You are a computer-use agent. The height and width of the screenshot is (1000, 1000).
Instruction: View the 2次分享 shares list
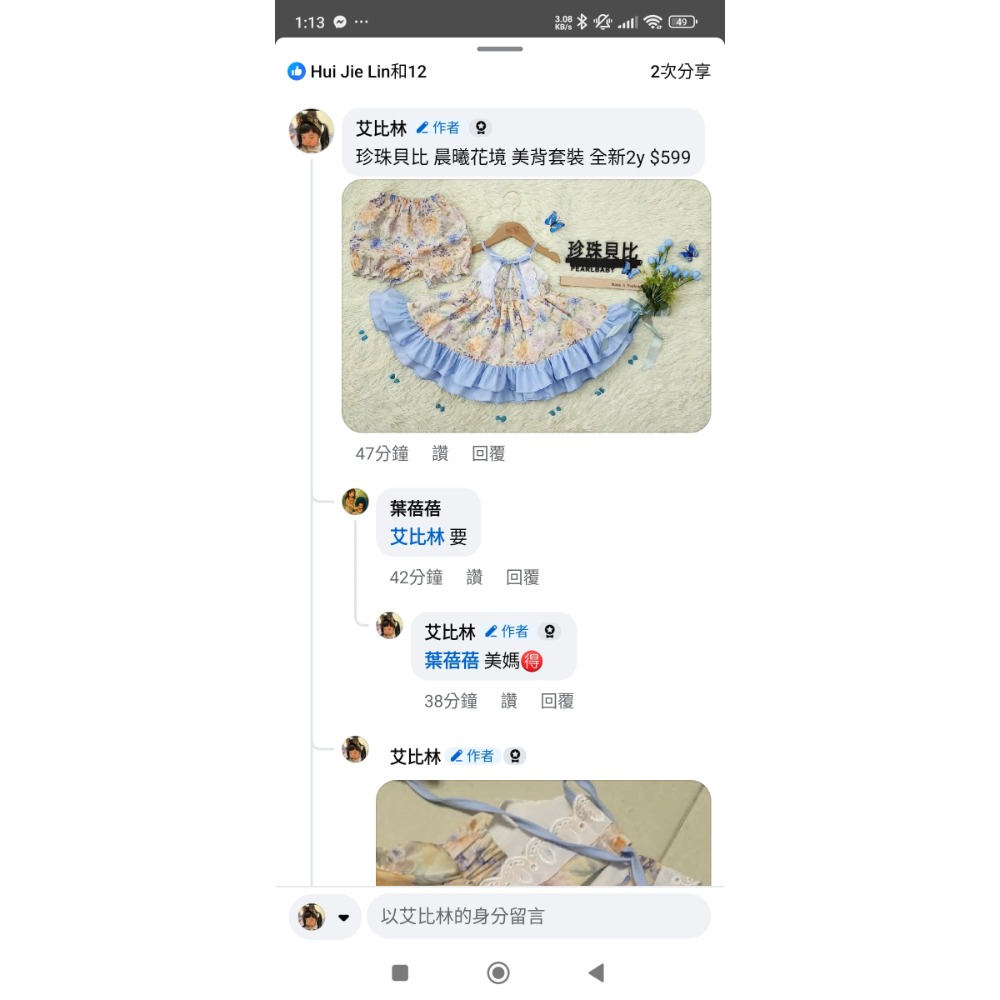point(680,71)
